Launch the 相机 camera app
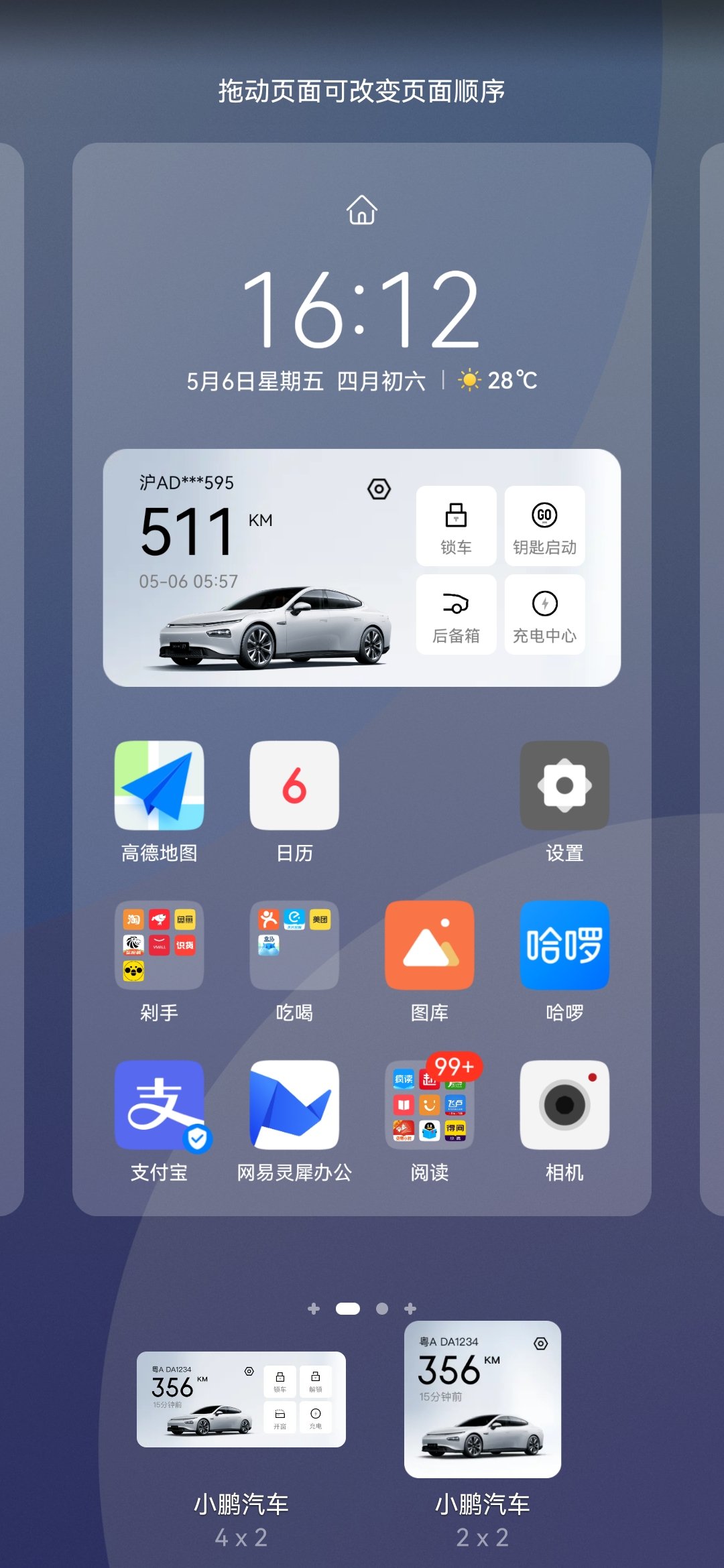Viewport: 724px width, 1568px height. tap(564, 1105)
